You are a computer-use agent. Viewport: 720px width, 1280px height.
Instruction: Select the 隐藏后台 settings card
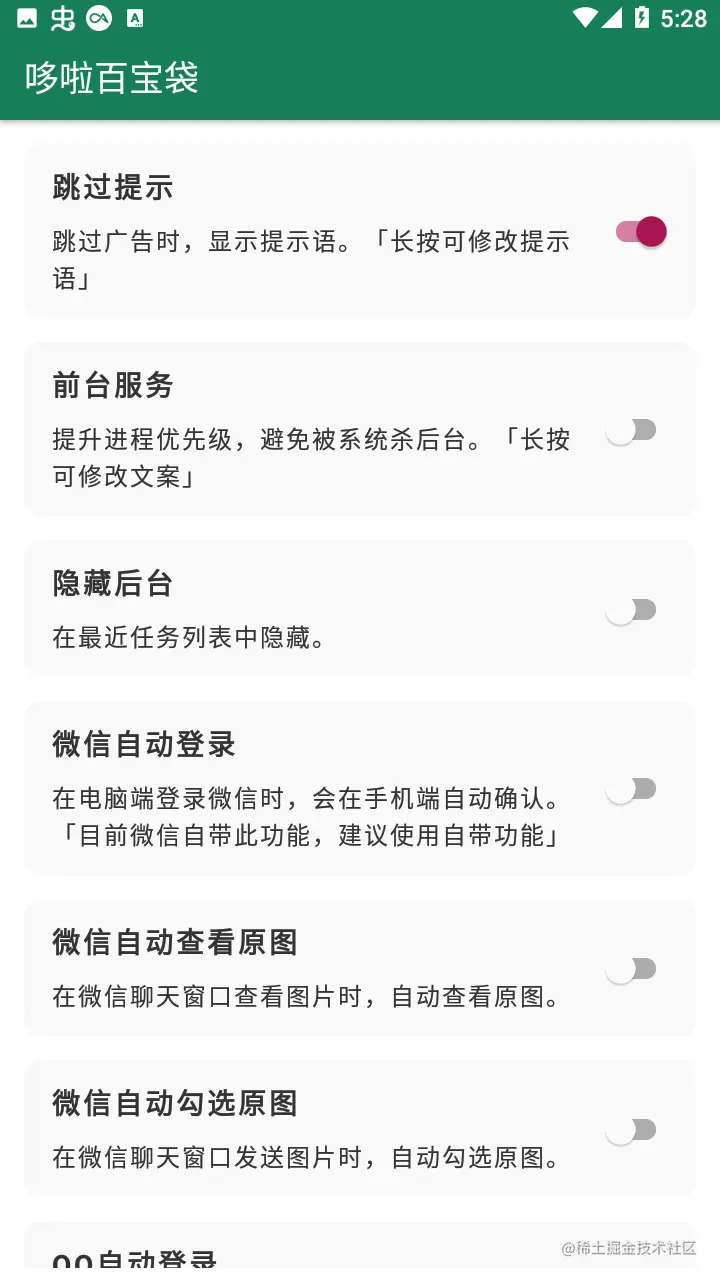tap(300, 609)
